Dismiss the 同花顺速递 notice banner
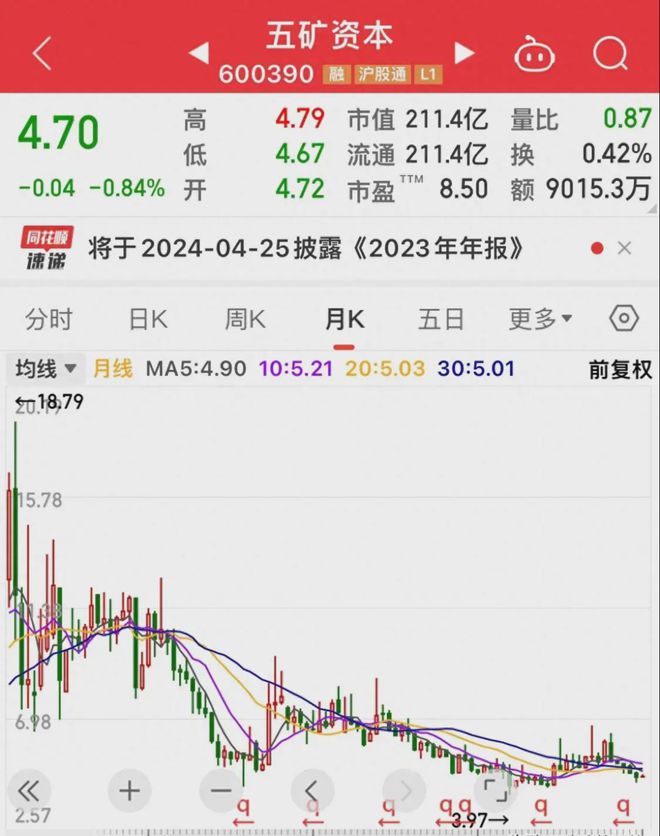This screenshot has height=836, width=660. tap(625, 248)
